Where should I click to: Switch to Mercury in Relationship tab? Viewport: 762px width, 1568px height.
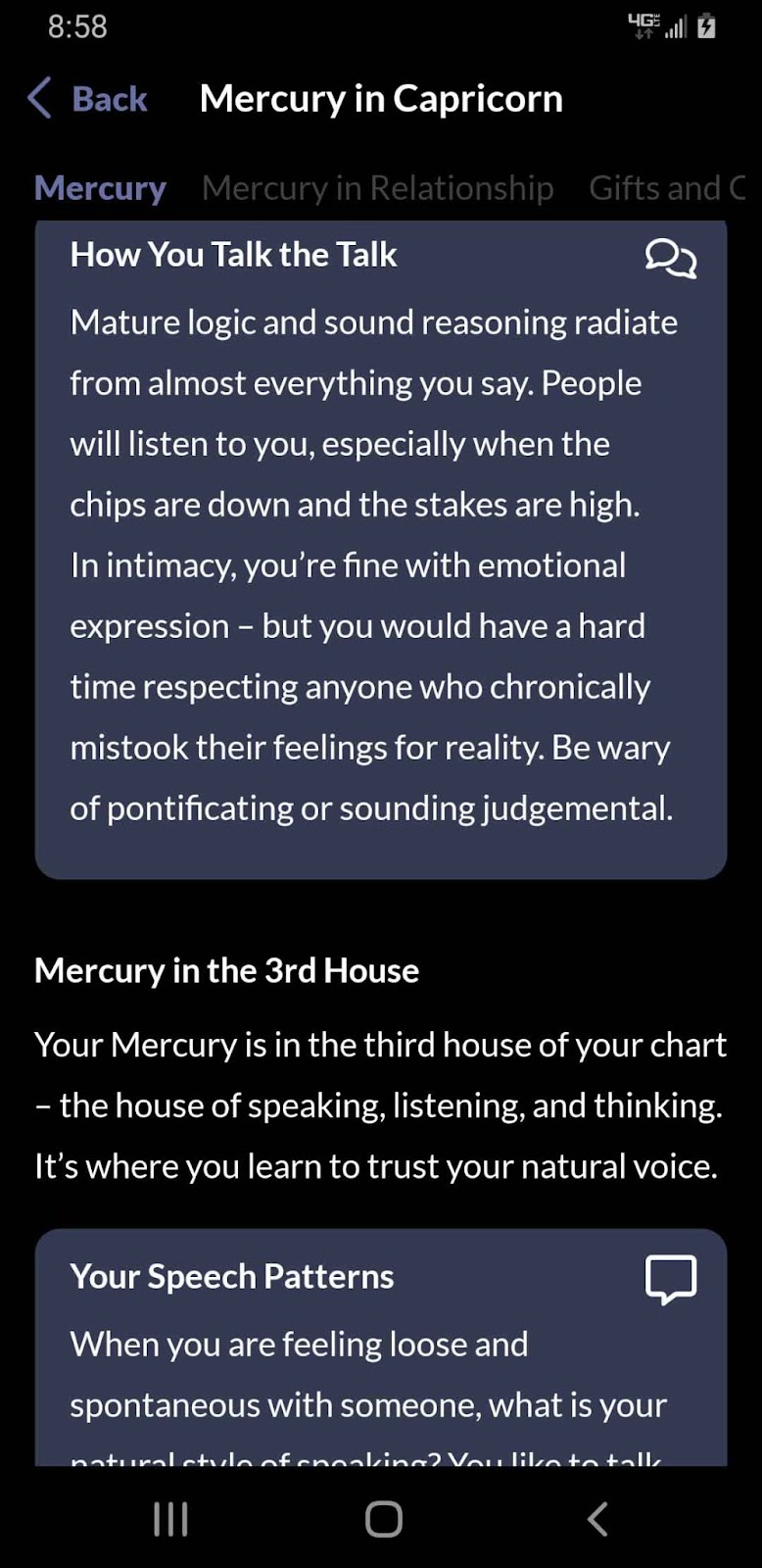[x=377, y=187]
